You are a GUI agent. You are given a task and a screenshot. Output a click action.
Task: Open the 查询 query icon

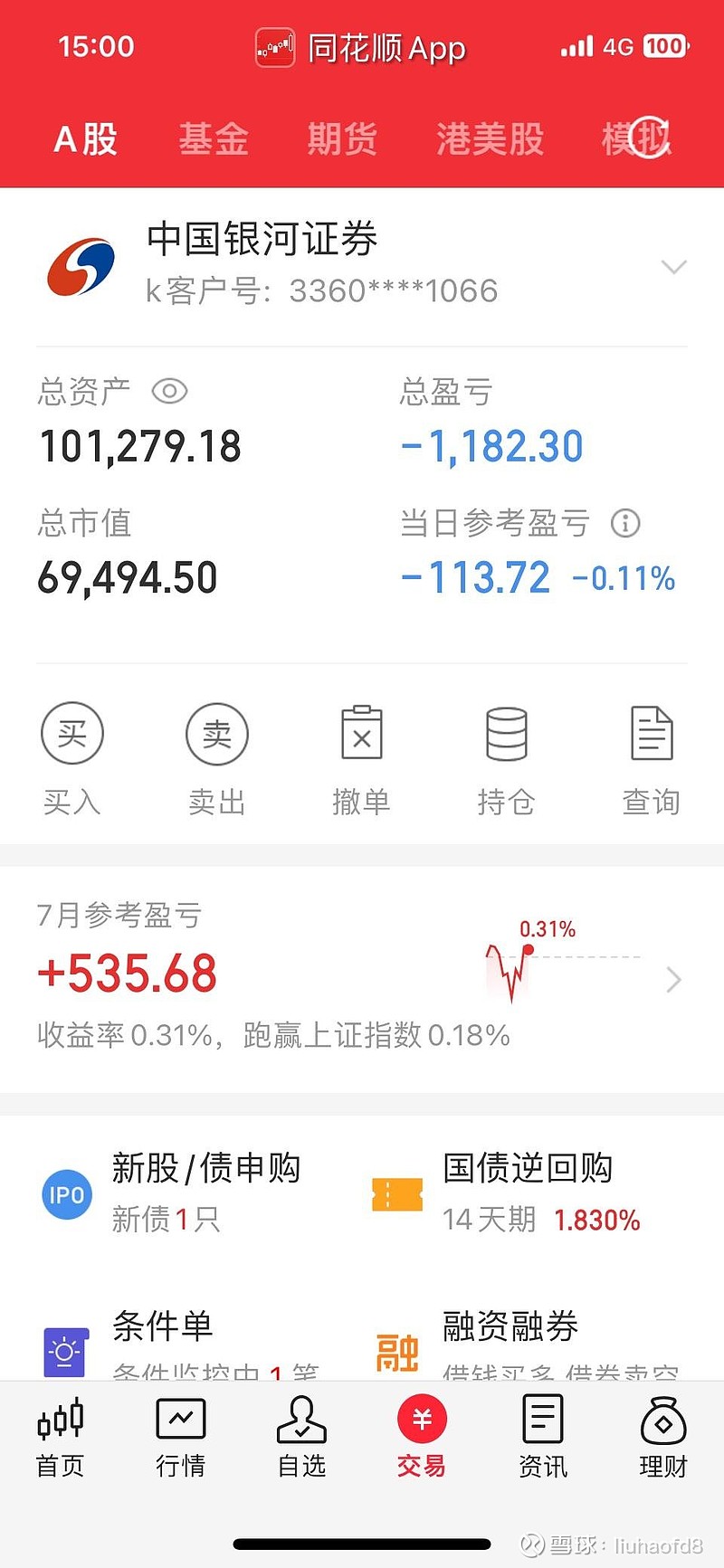651,734
